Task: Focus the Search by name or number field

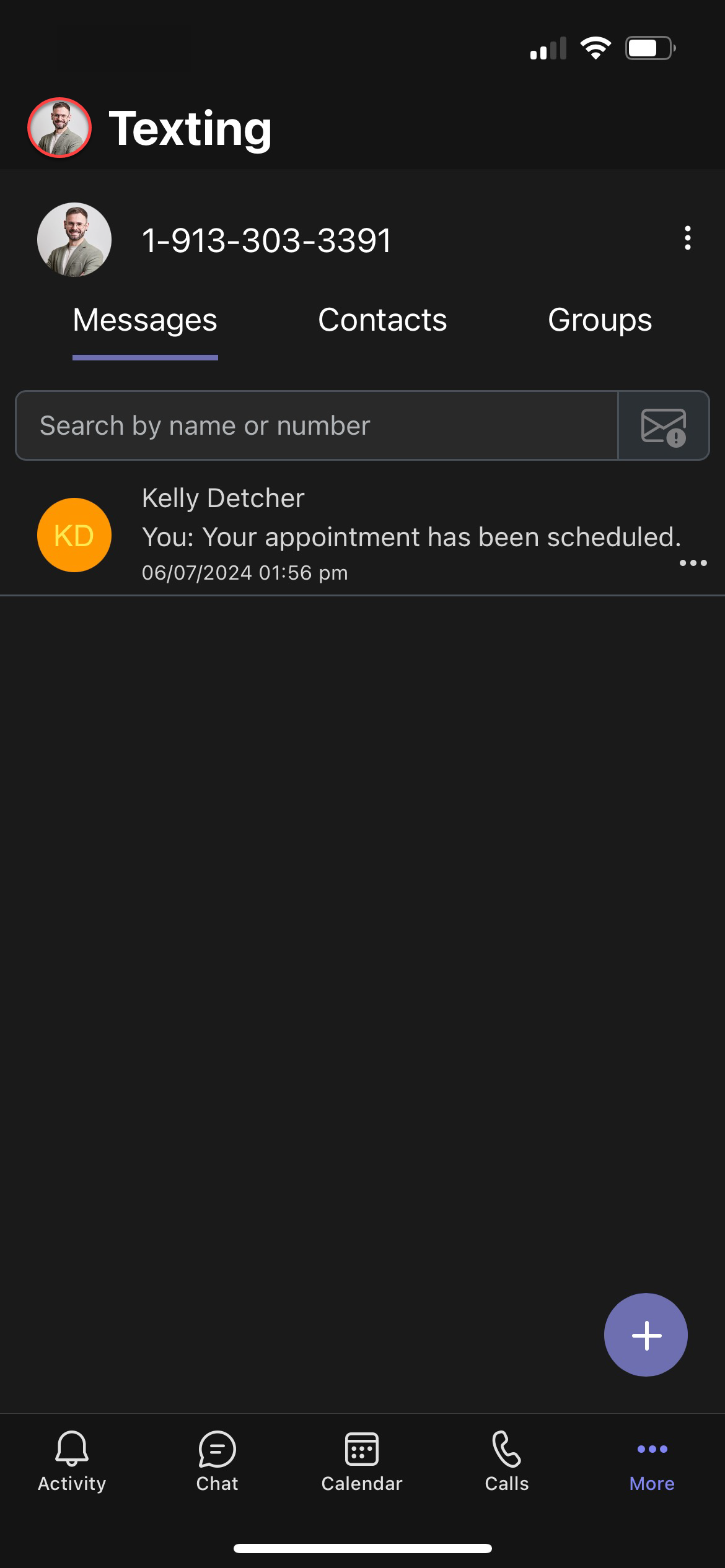Action: [316, 425]
